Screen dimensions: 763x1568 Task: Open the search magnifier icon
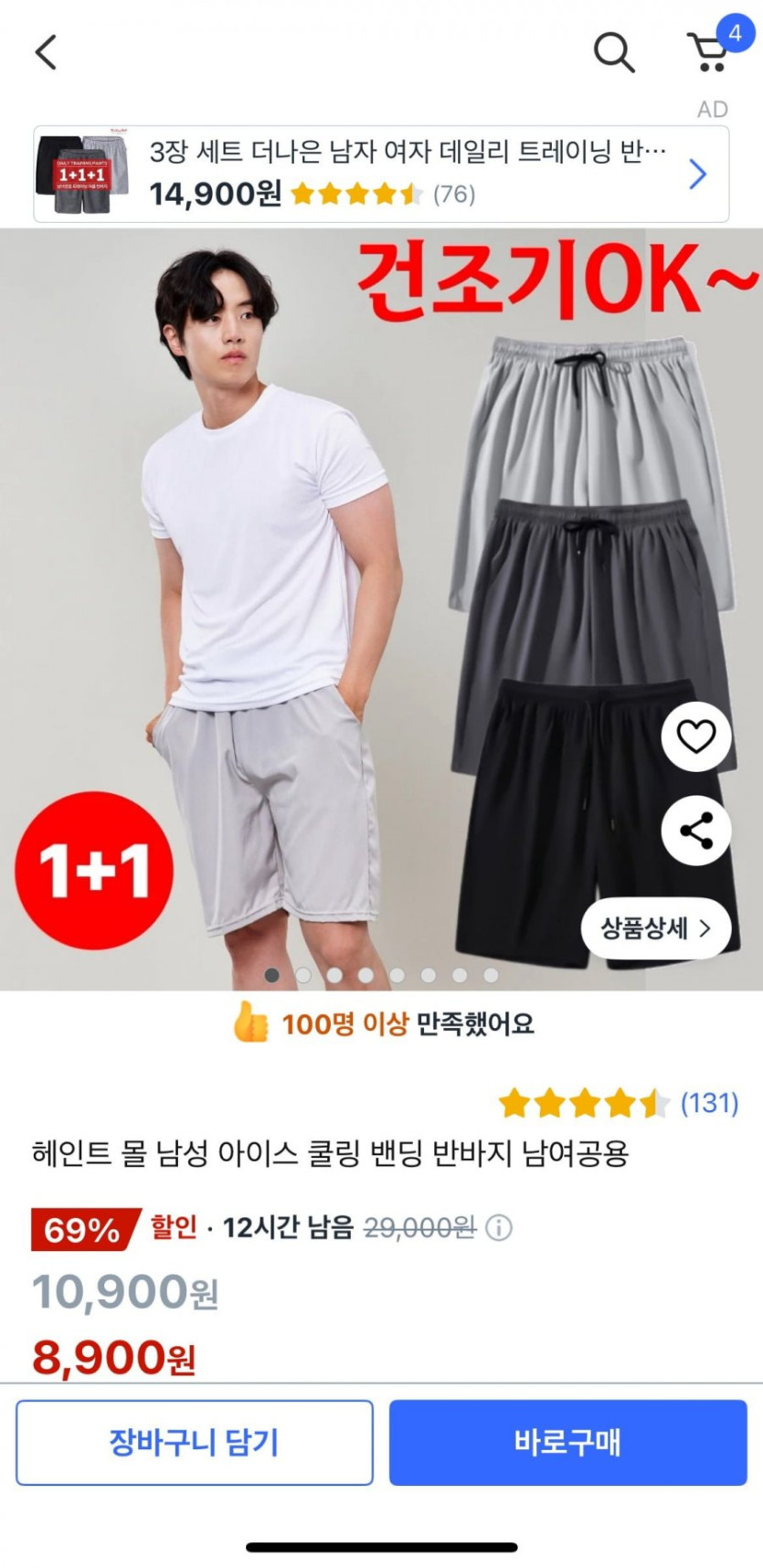[614, 52]
